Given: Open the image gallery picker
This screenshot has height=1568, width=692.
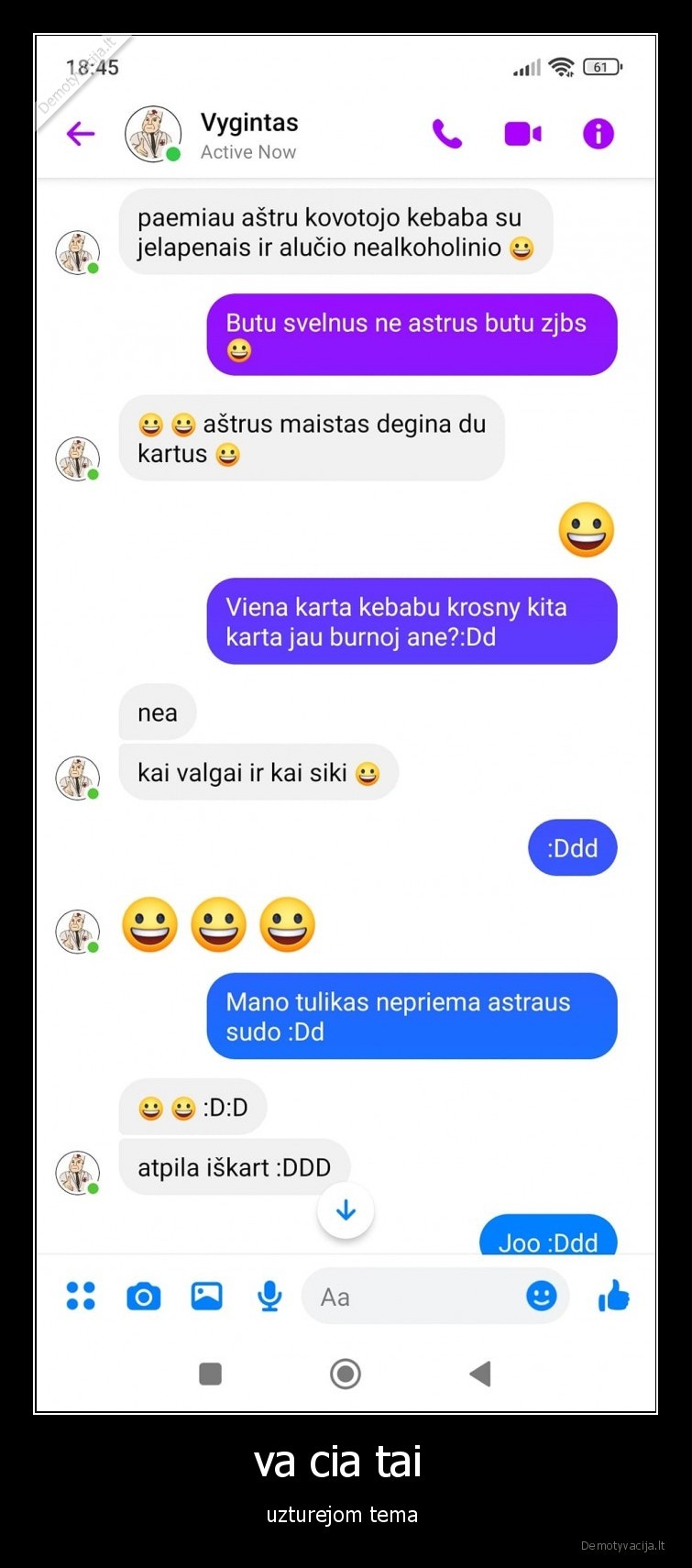Looking at the screenshot, I should [206, 1297].
